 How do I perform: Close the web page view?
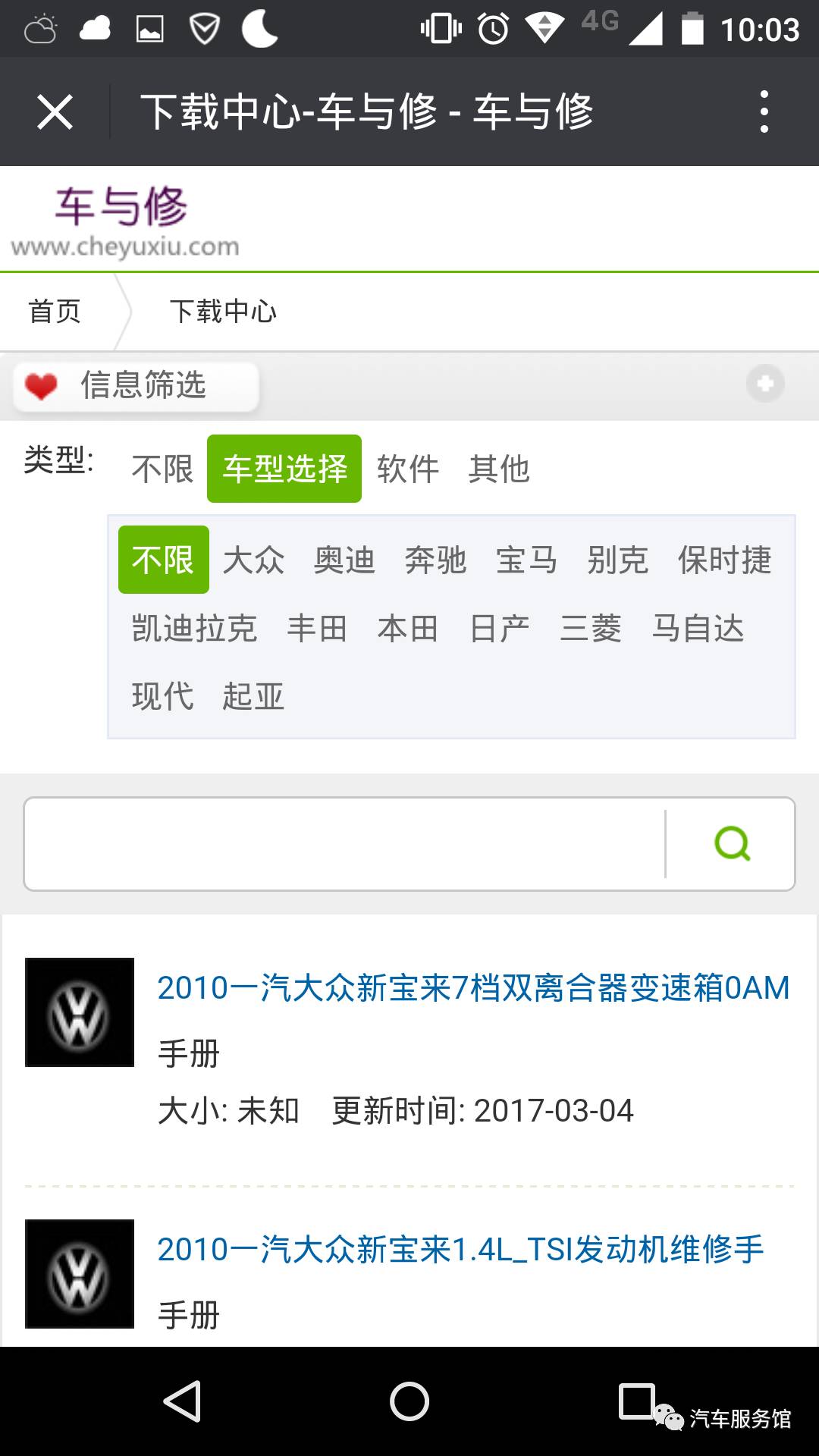click(55, 112)
